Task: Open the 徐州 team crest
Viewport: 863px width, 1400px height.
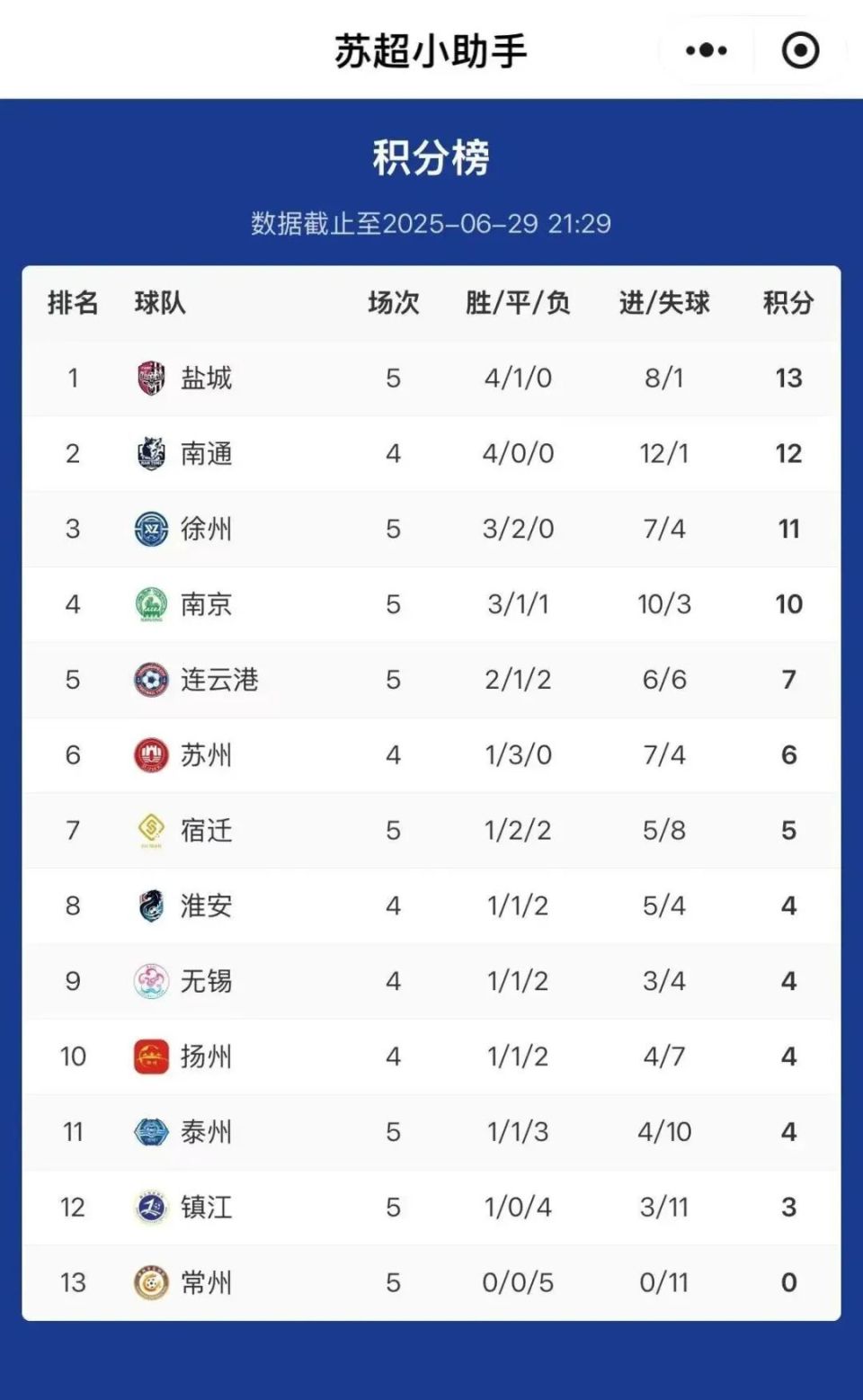Action: [153, 529]
